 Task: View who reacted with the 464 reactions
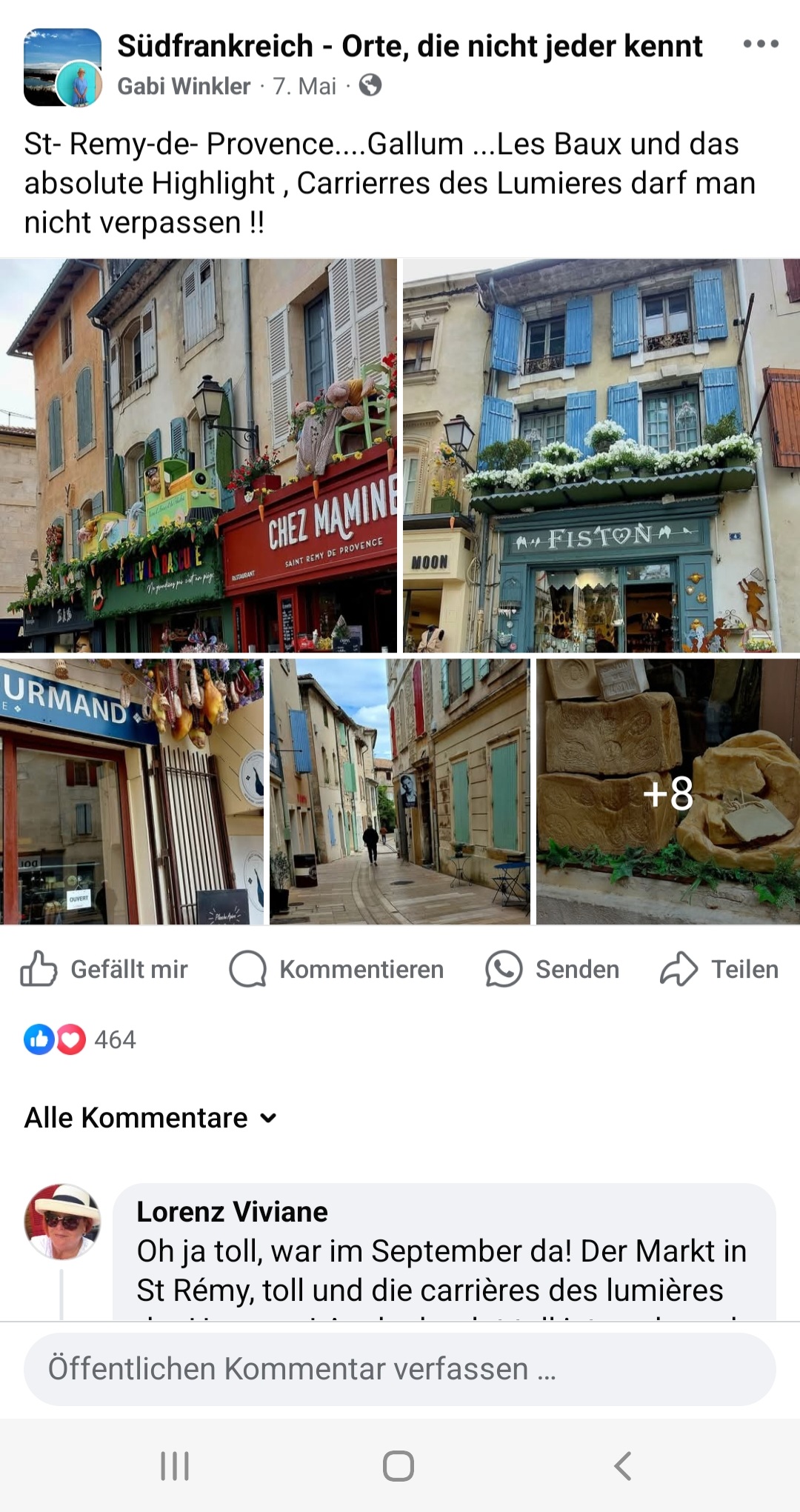pos(80,1039)
